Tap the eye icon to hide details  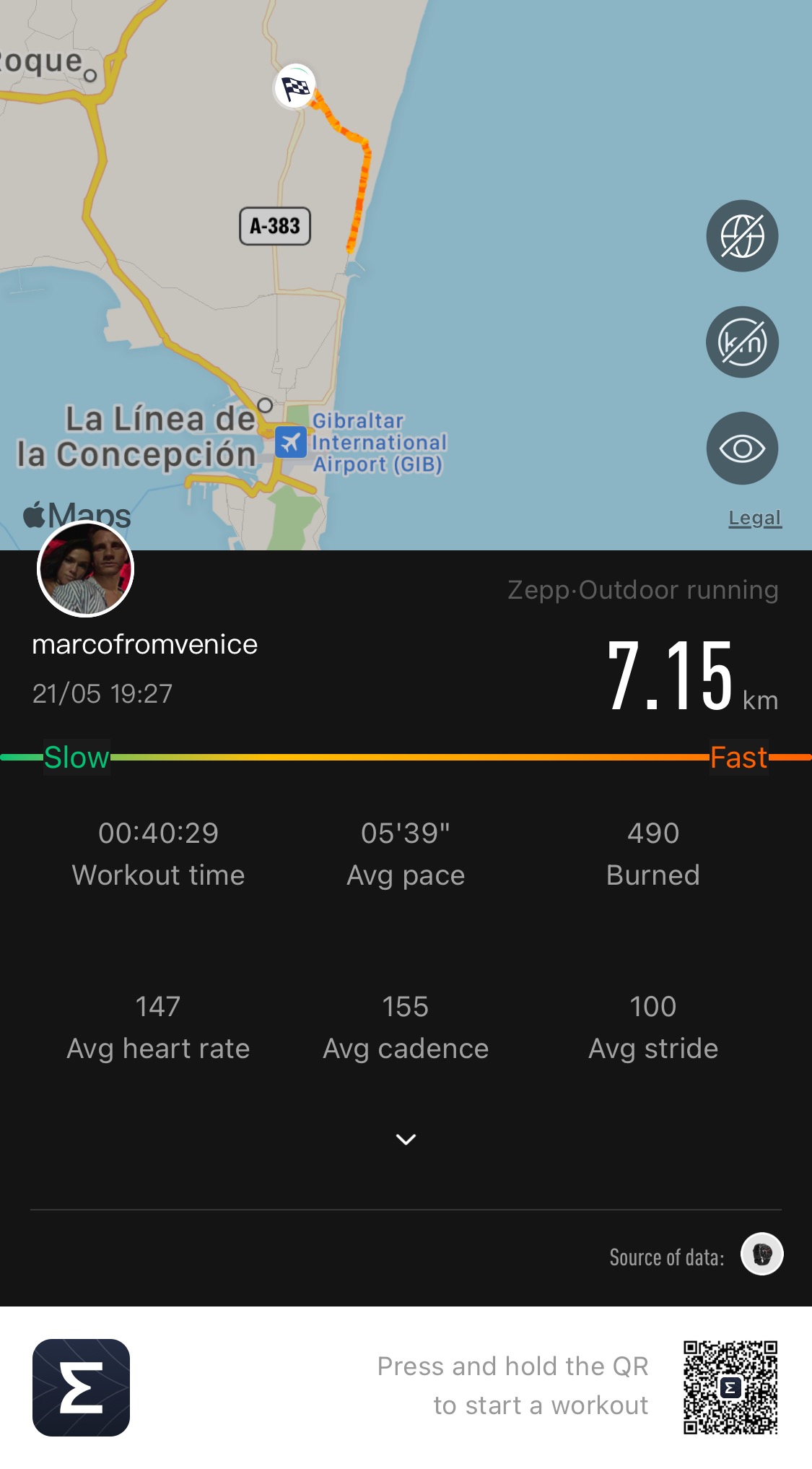[x=742, y=448]
